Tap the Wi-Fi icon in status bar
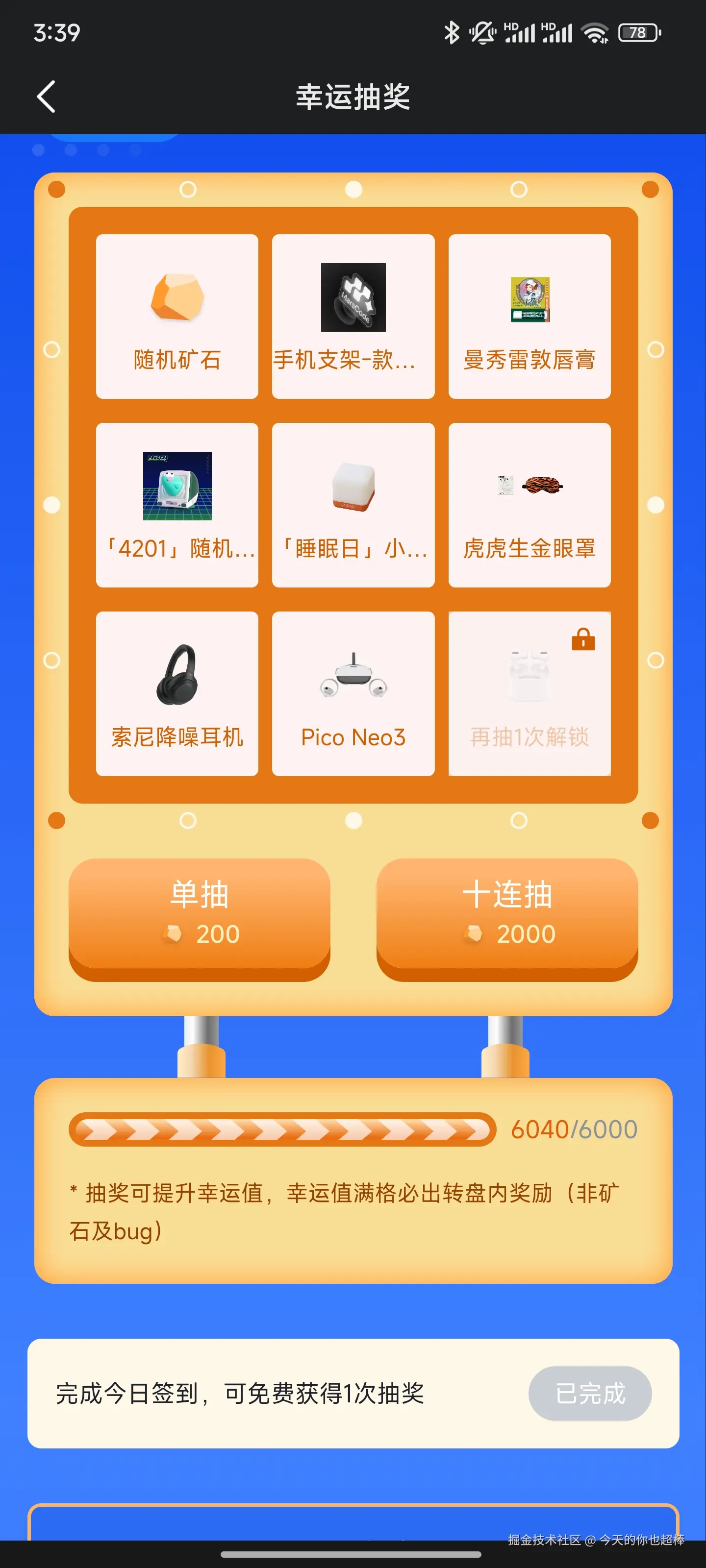 [x=595, y=32]
